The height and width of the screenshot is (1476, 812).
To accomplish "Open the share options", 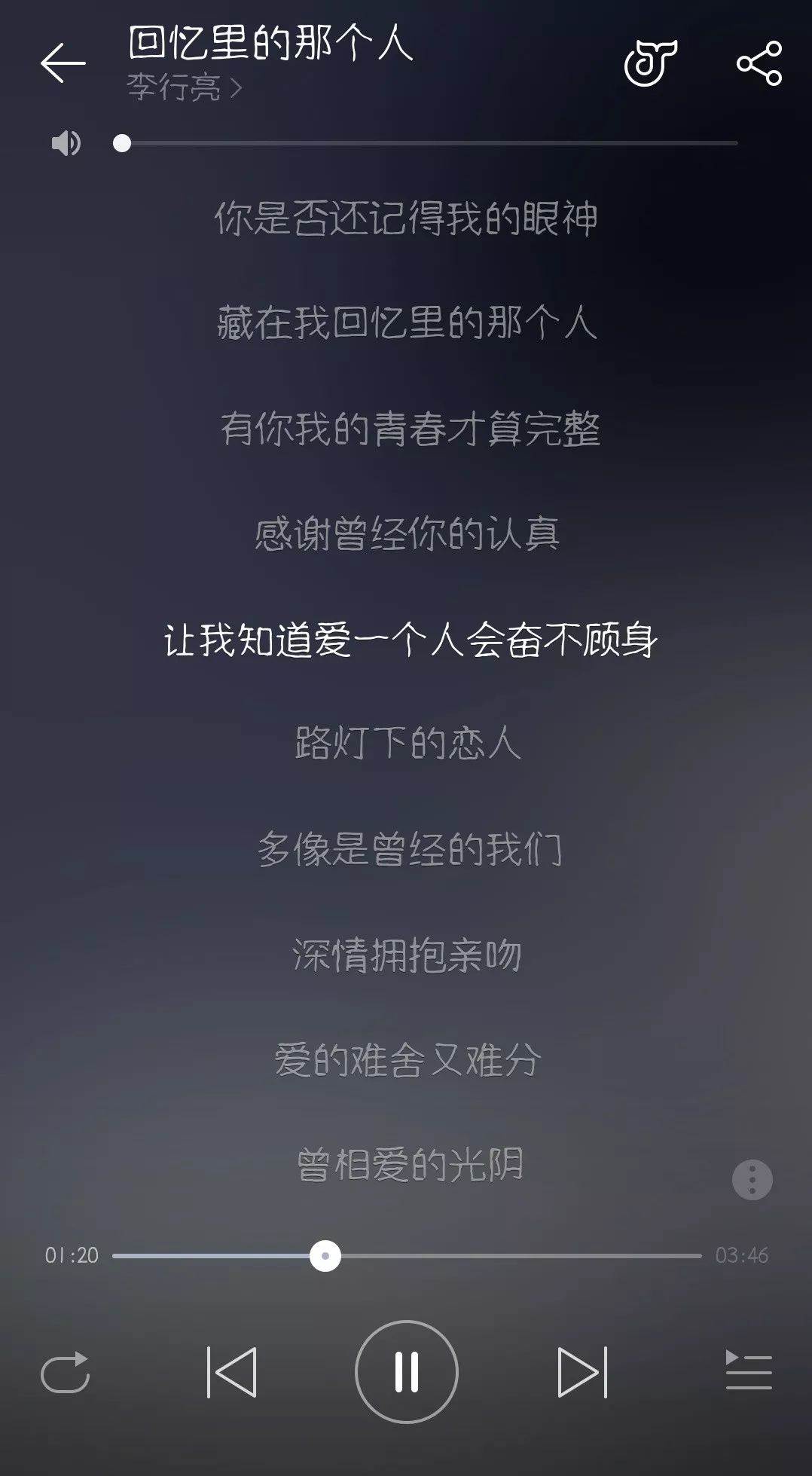I will click(x=760, y=64).
